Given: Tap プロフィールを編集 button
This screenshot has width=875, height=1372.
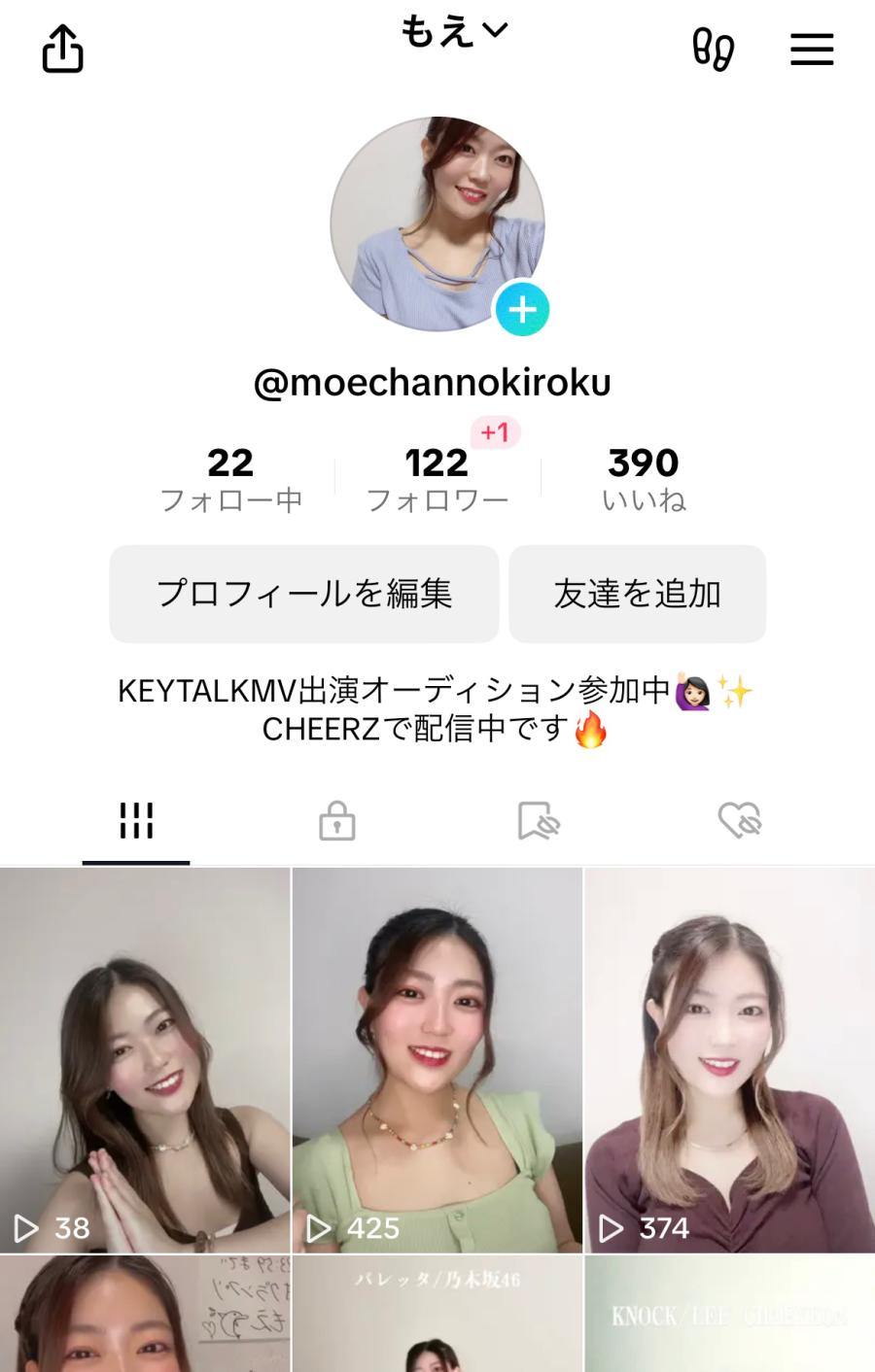Looking at the screenshot, I should point(304,594).
